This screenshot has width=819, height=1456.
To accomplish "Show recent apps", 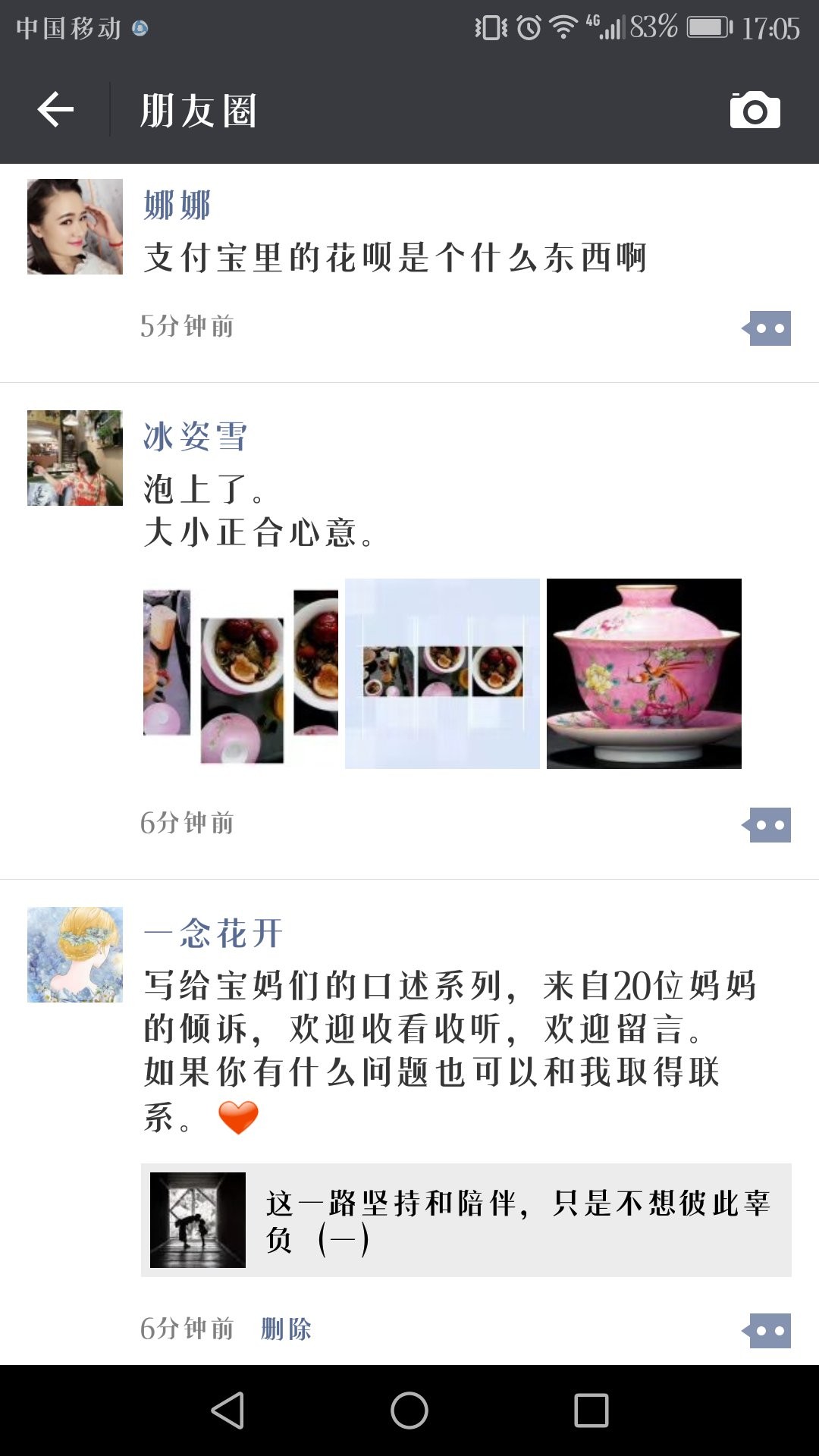I will [591, 1411].
